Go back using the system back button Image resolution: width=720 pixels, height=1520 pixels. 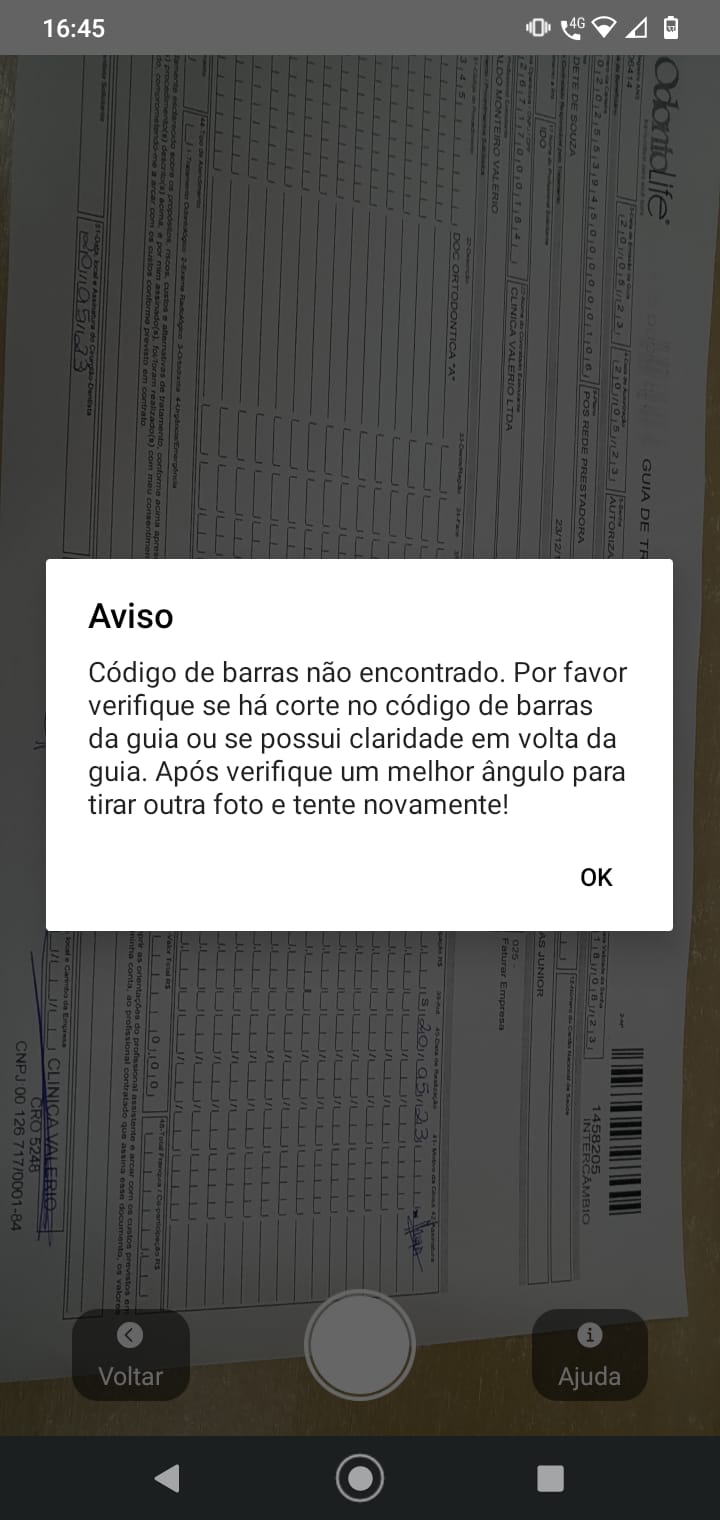click(168, 1478)
